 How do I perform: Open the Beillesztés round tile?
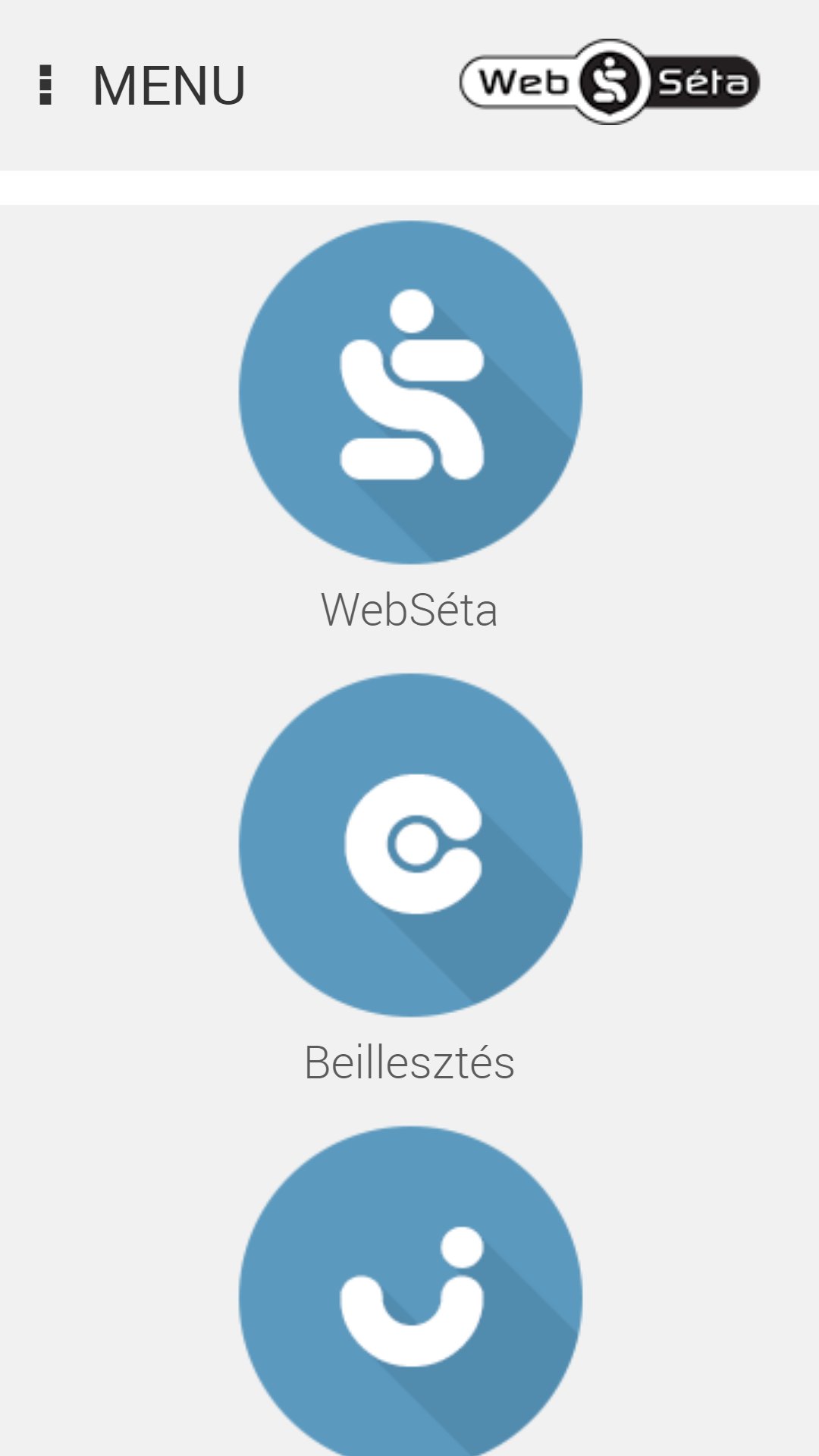(x=410, y=845)
